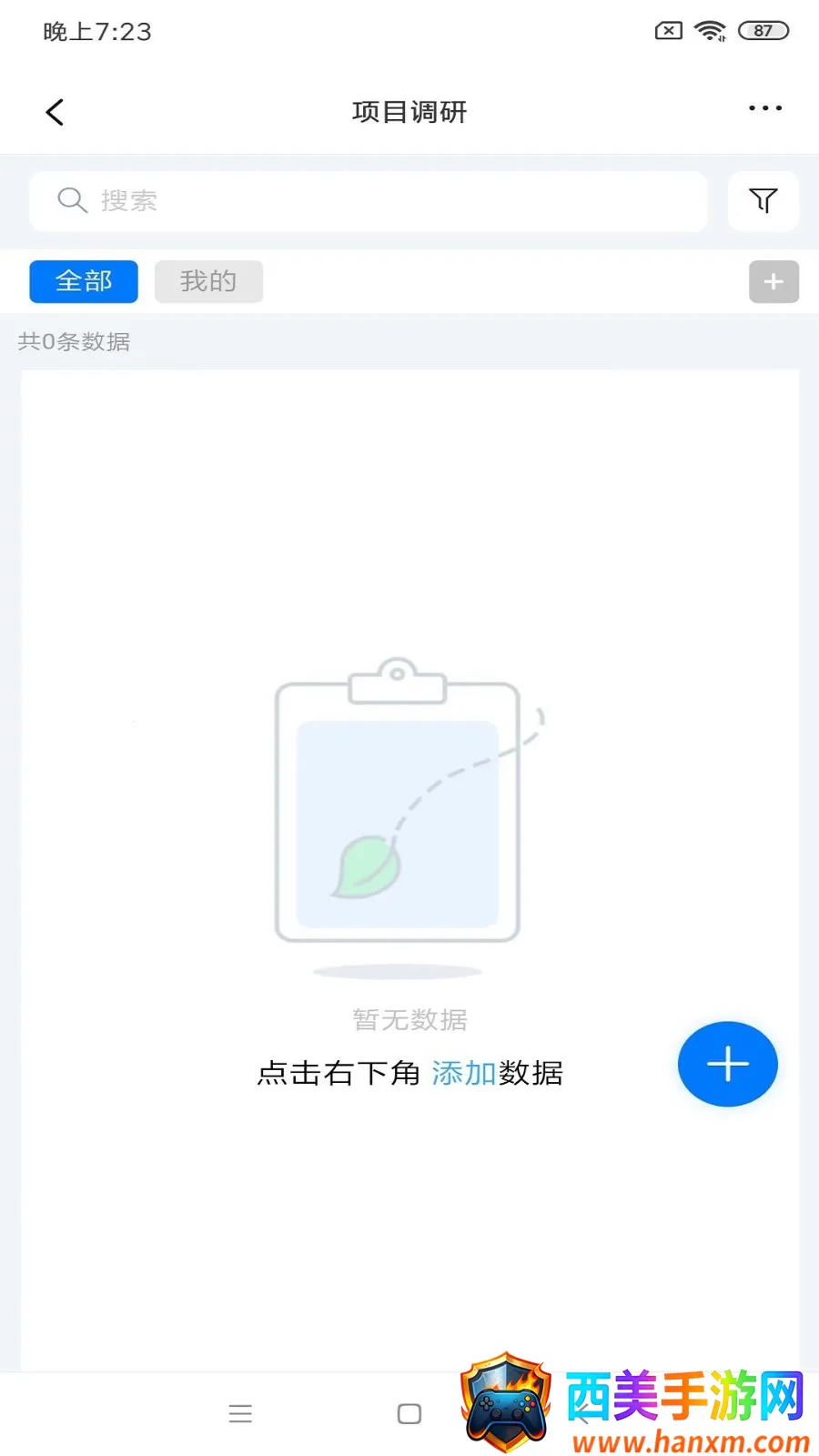Add data with blue floating plus button

[x=727, y=1064]
